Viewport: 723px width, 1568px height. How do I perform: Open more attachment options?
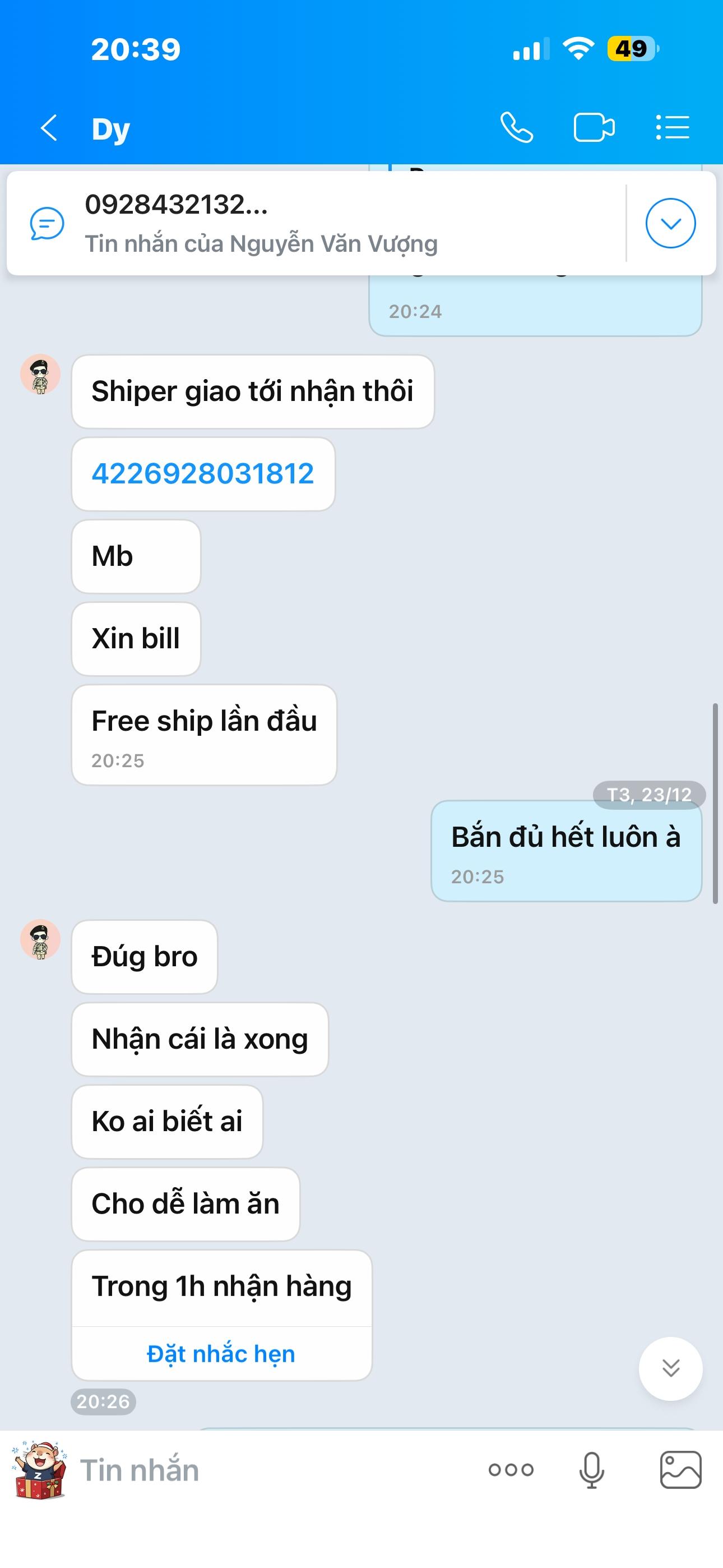(x=511, y=1470)
